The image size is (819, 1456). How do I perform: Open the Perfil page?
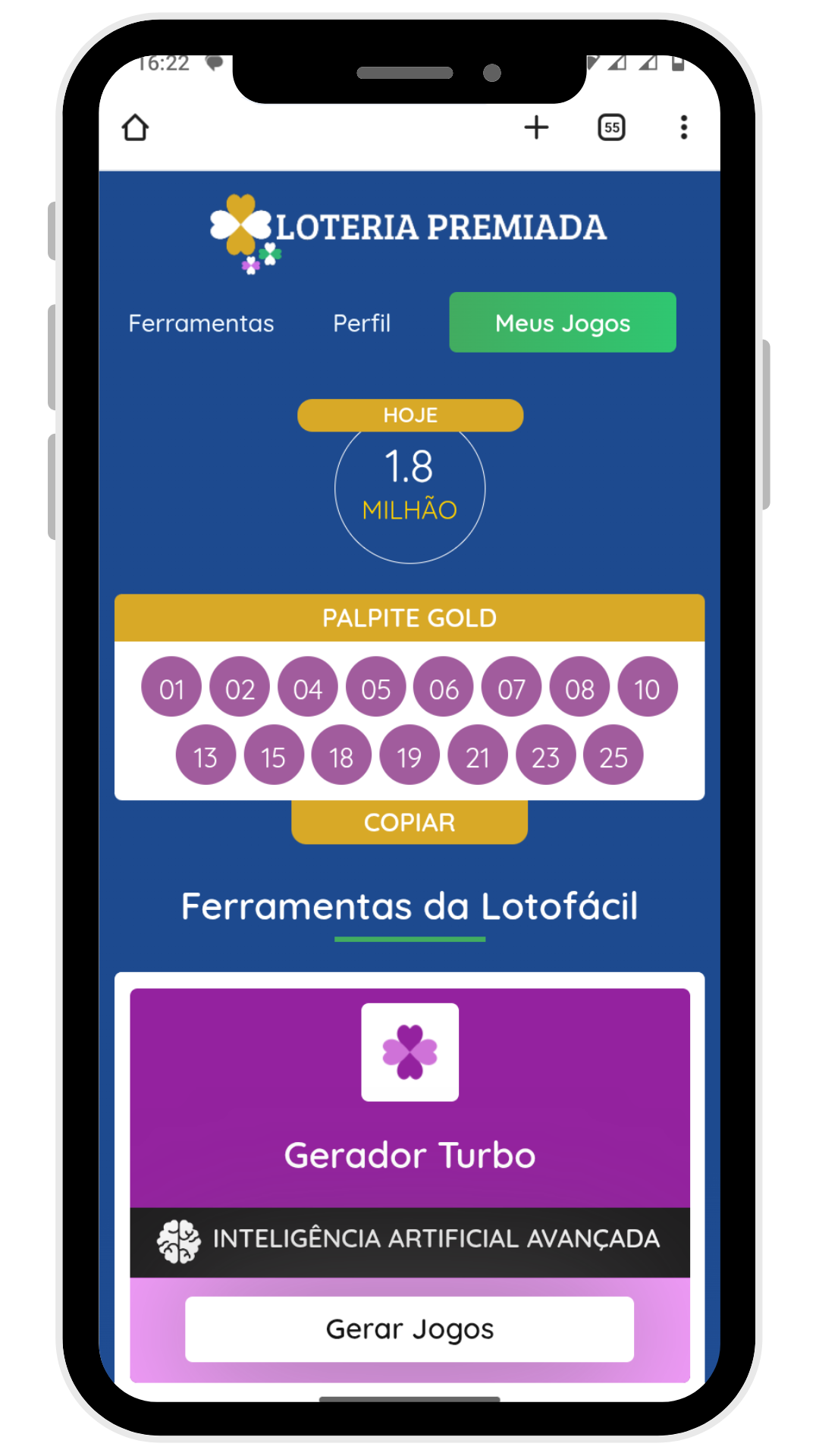coord(362,323)
